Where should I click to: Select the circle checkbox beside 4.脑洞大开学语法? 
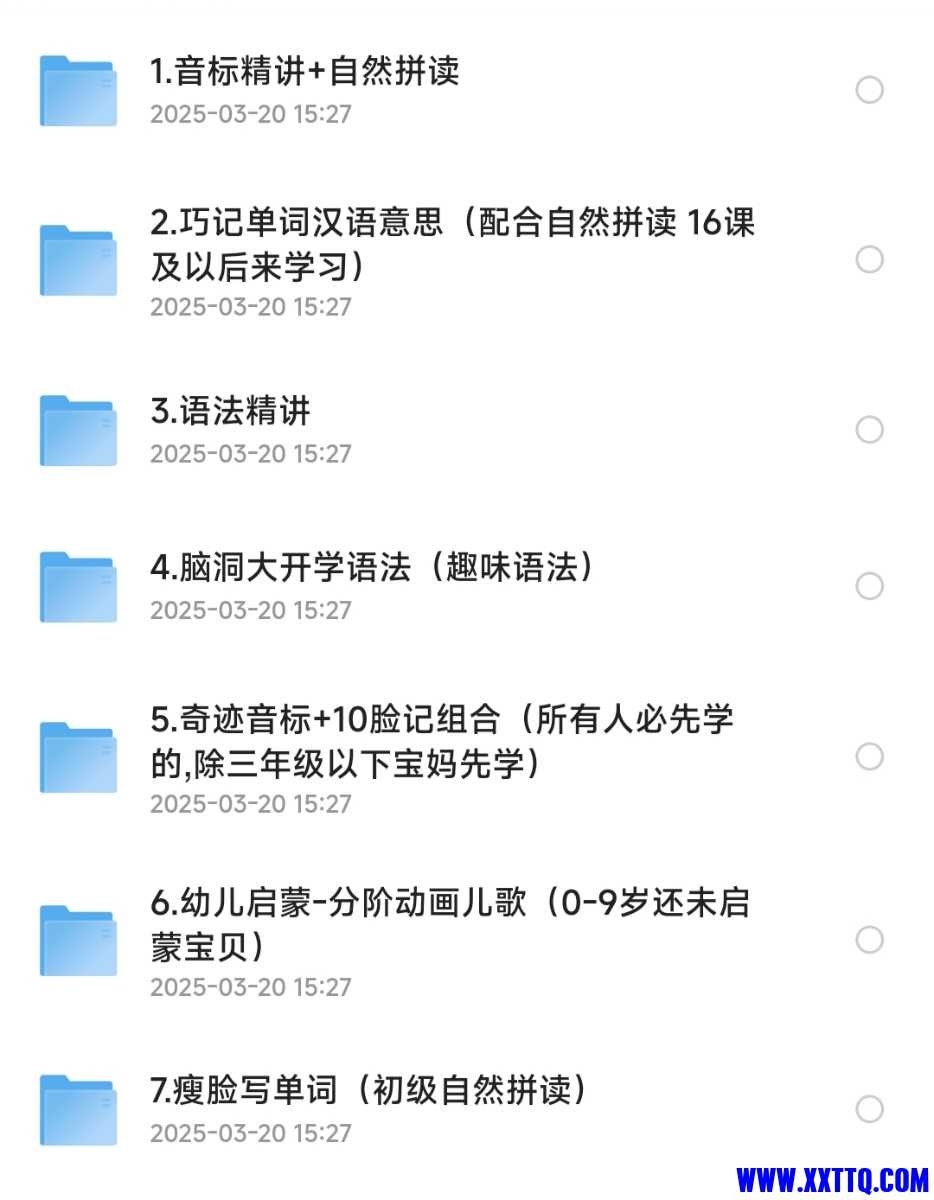click(870, 585)
